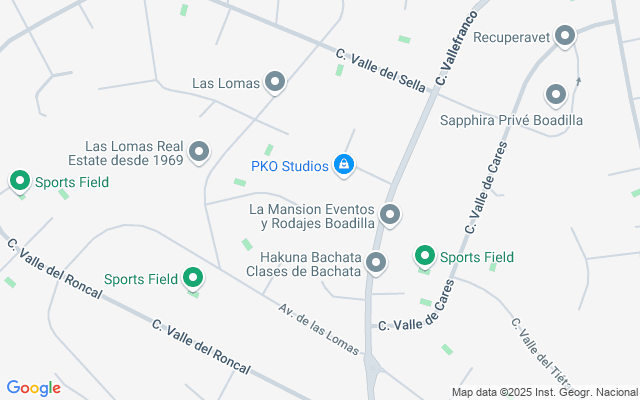Open the Recuperavet place pin
640x400 pixels.
565,38
